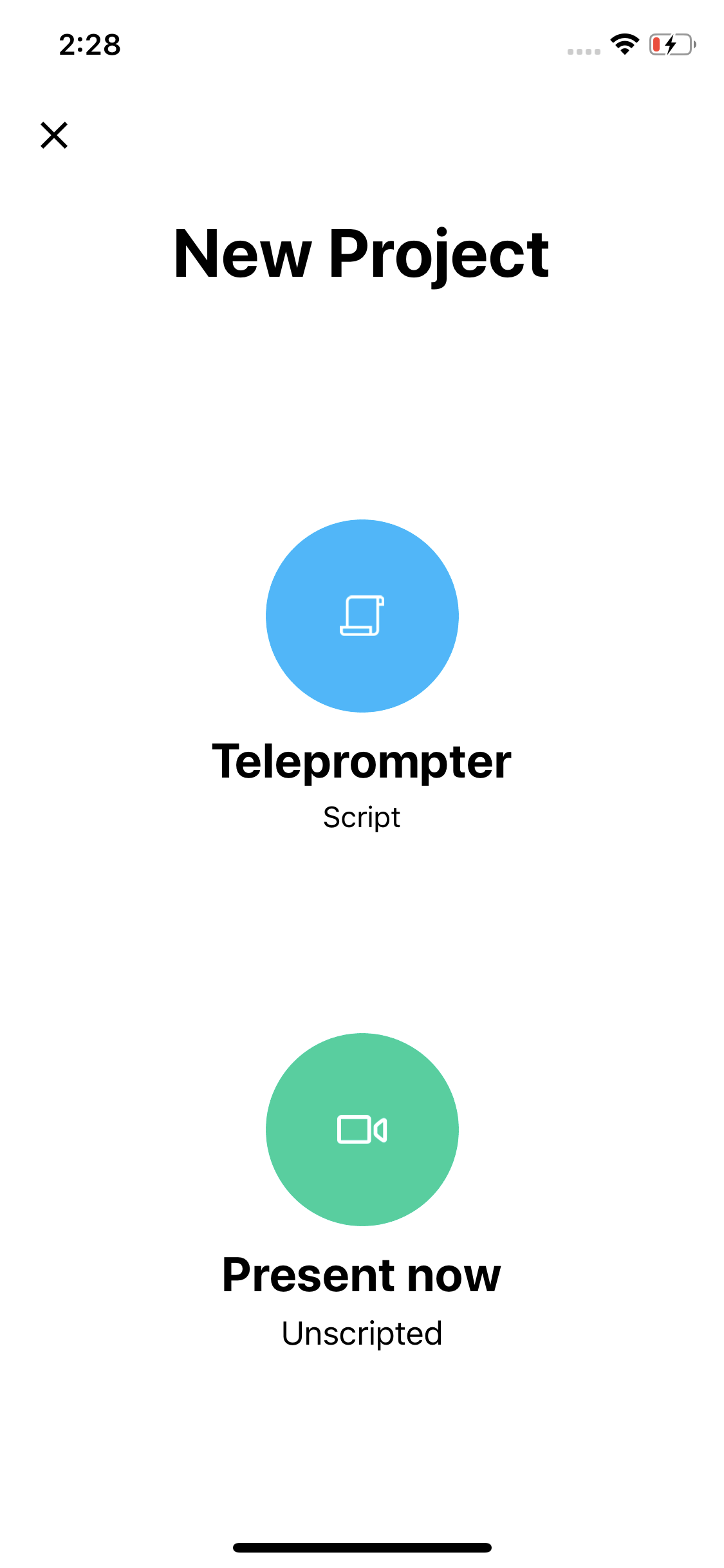Close the New Project screen

[54, 135]
